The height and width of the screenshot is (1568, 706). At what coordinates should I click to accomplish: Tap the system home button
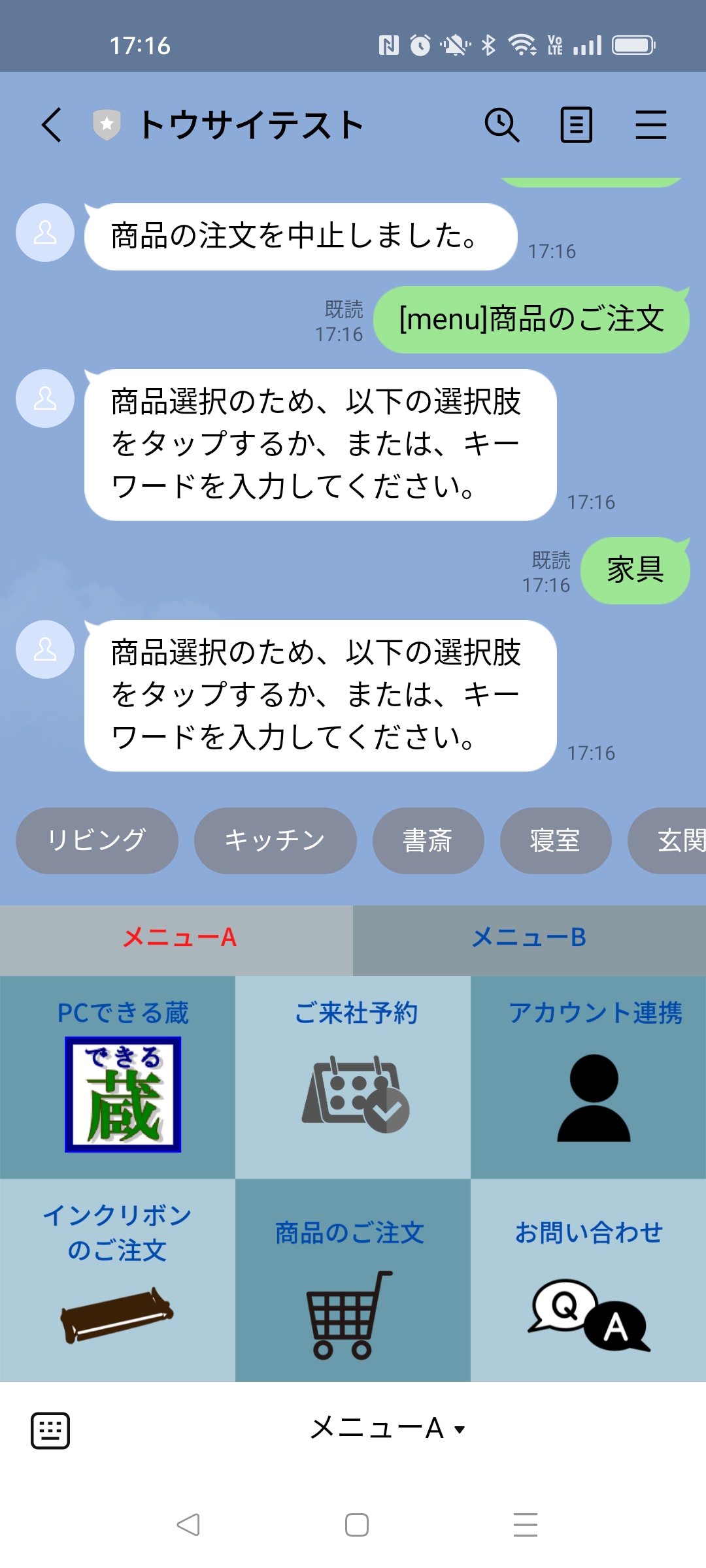(356, 1525)
